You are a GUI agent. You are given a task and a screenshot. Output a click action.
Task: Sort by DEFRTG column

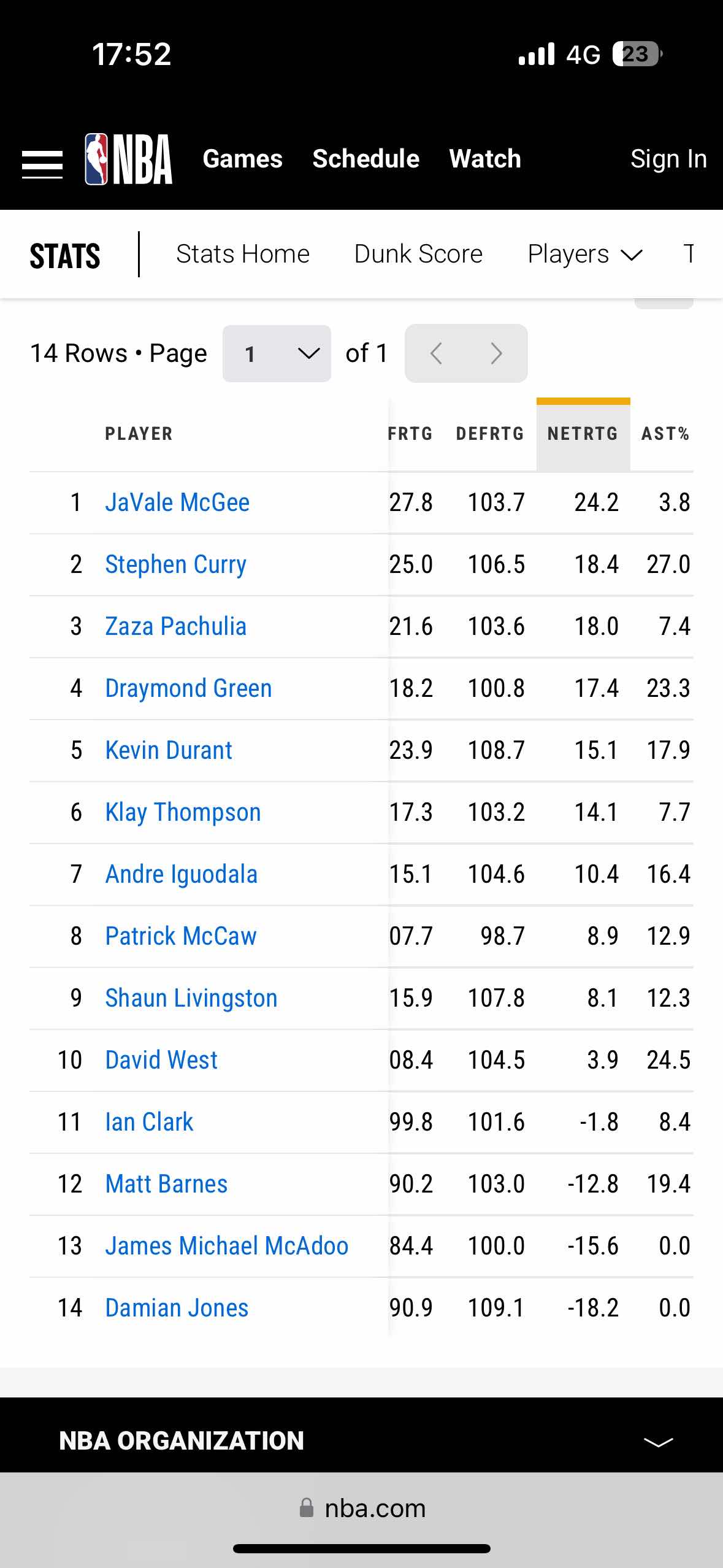[x=490, y=434]
